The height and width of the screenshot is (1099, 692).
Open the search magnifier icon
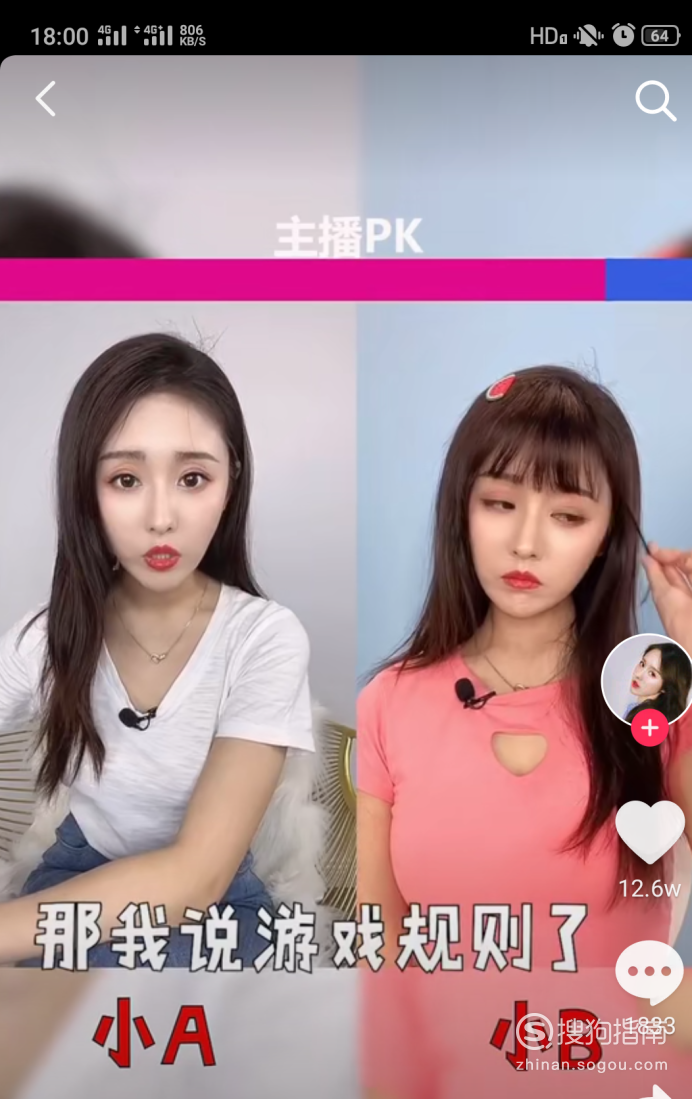655,100
